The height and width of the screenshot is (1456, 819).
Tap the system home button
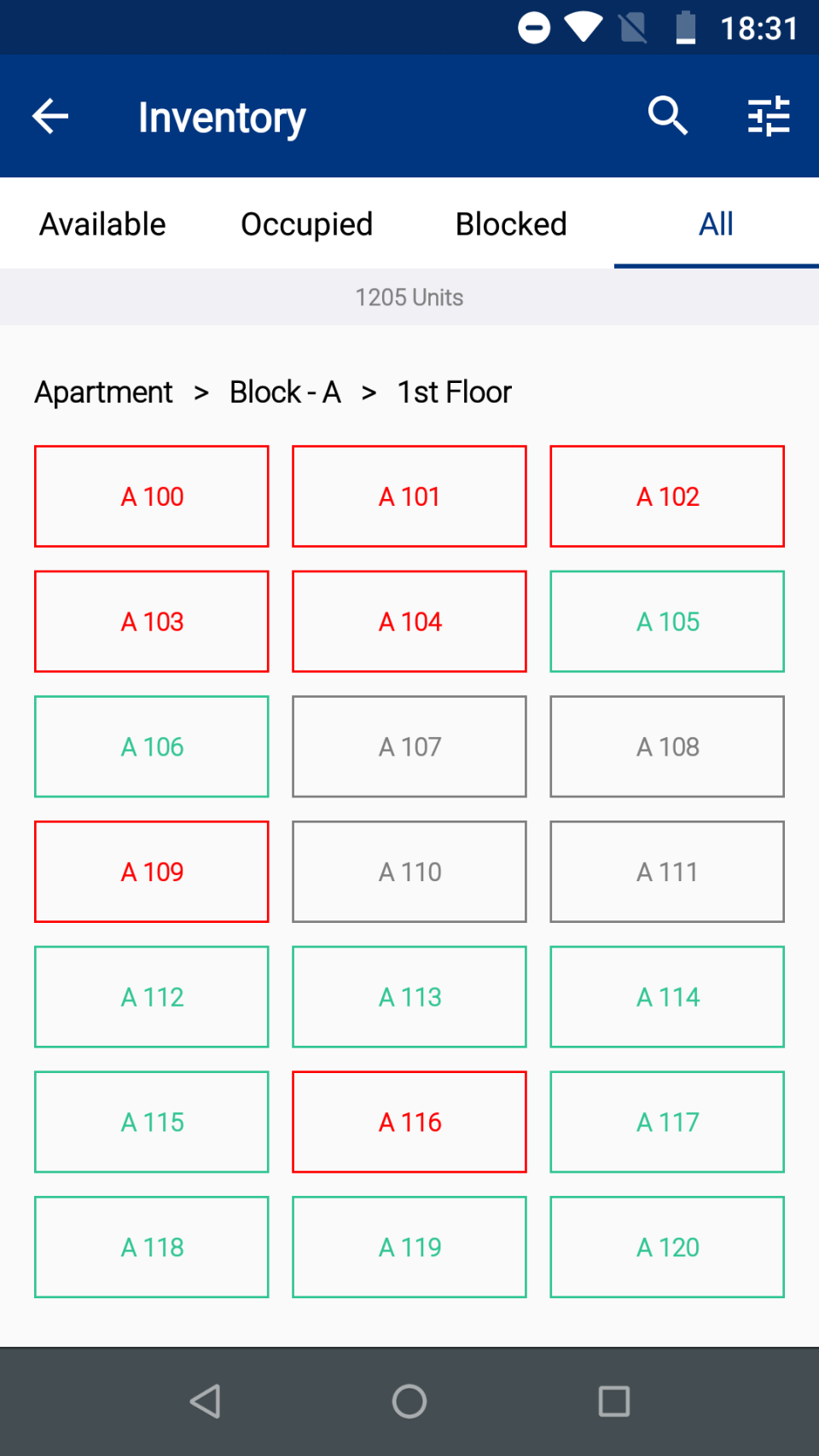click(409, 1401)
